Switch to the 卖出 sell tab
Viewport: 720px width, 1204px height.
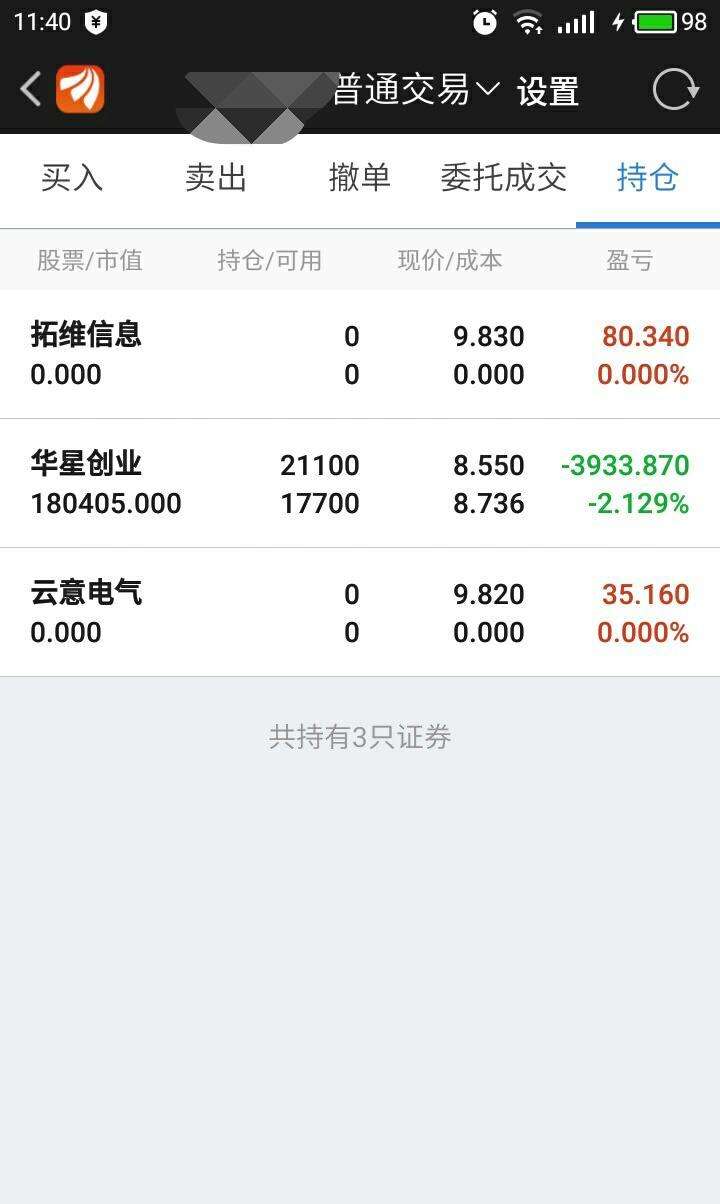215,177
